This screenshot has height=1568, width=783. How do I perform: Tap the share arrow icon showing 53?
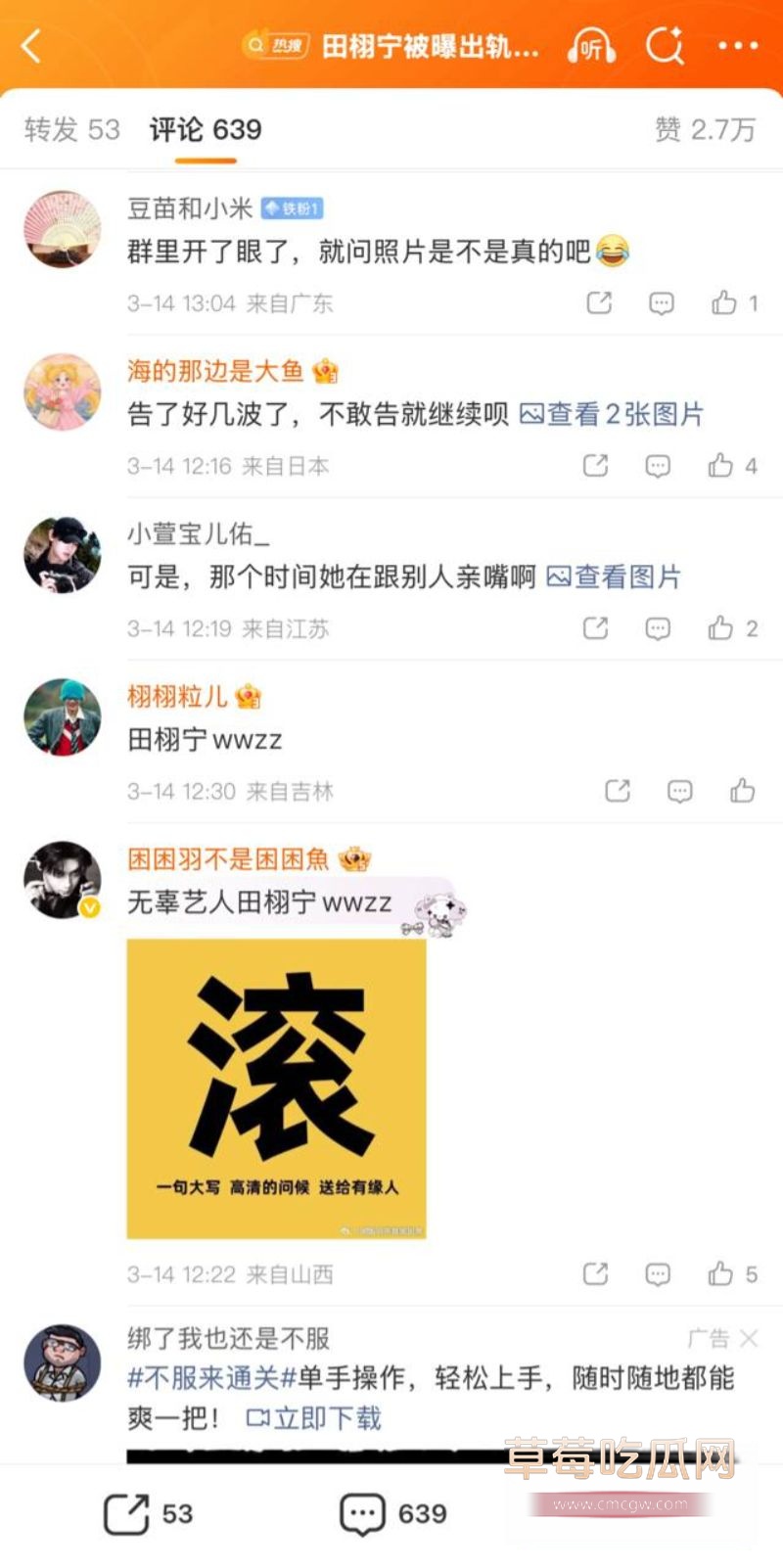pyautogui.click(x=128, y=1511)
